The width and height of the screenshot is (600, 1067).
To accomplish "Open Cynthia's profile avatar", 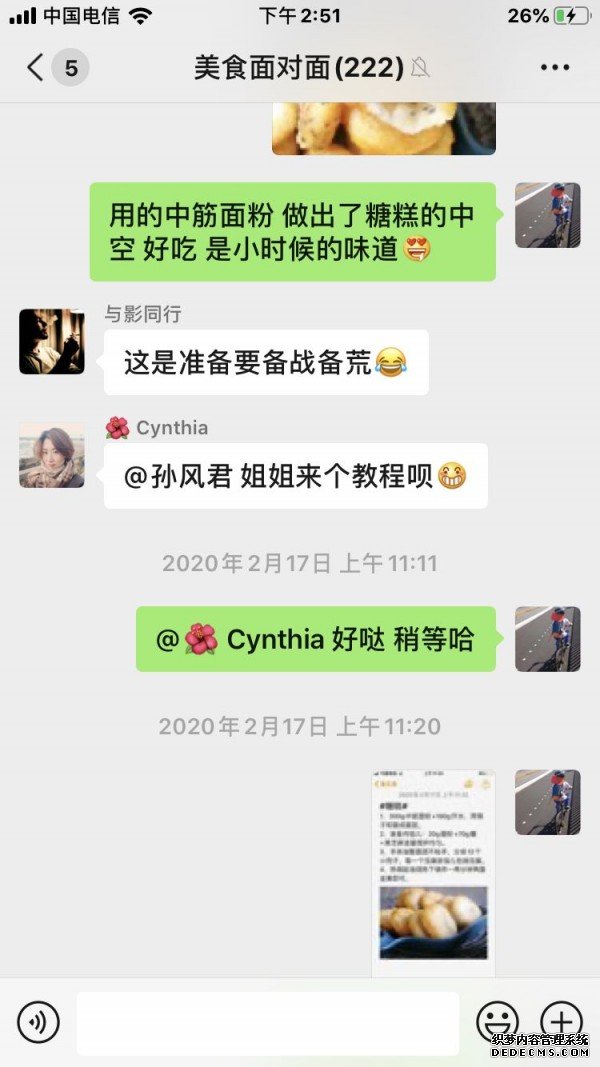I will 52,455.
